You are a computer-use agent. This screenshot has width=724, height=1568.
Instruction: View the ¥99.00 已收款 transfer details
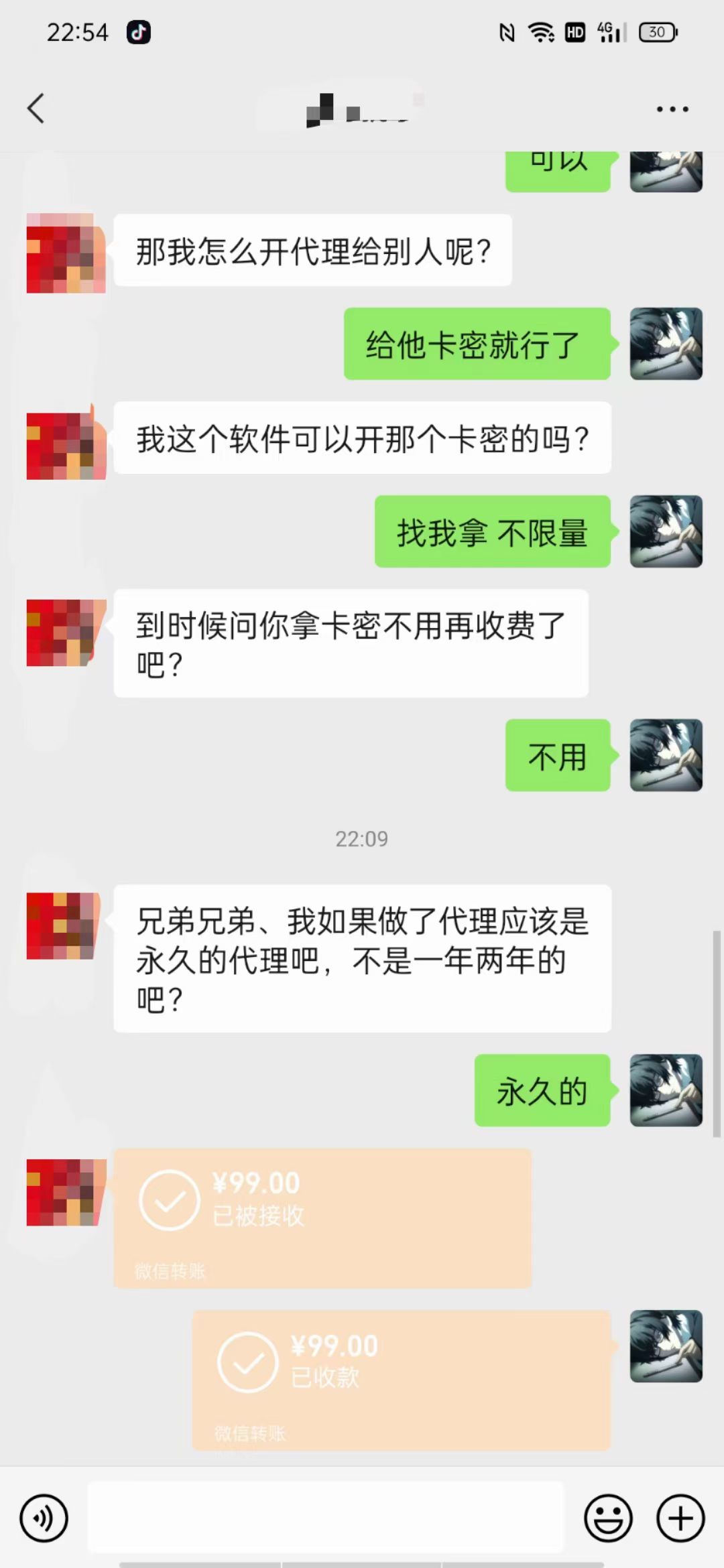pos(401,1380)
